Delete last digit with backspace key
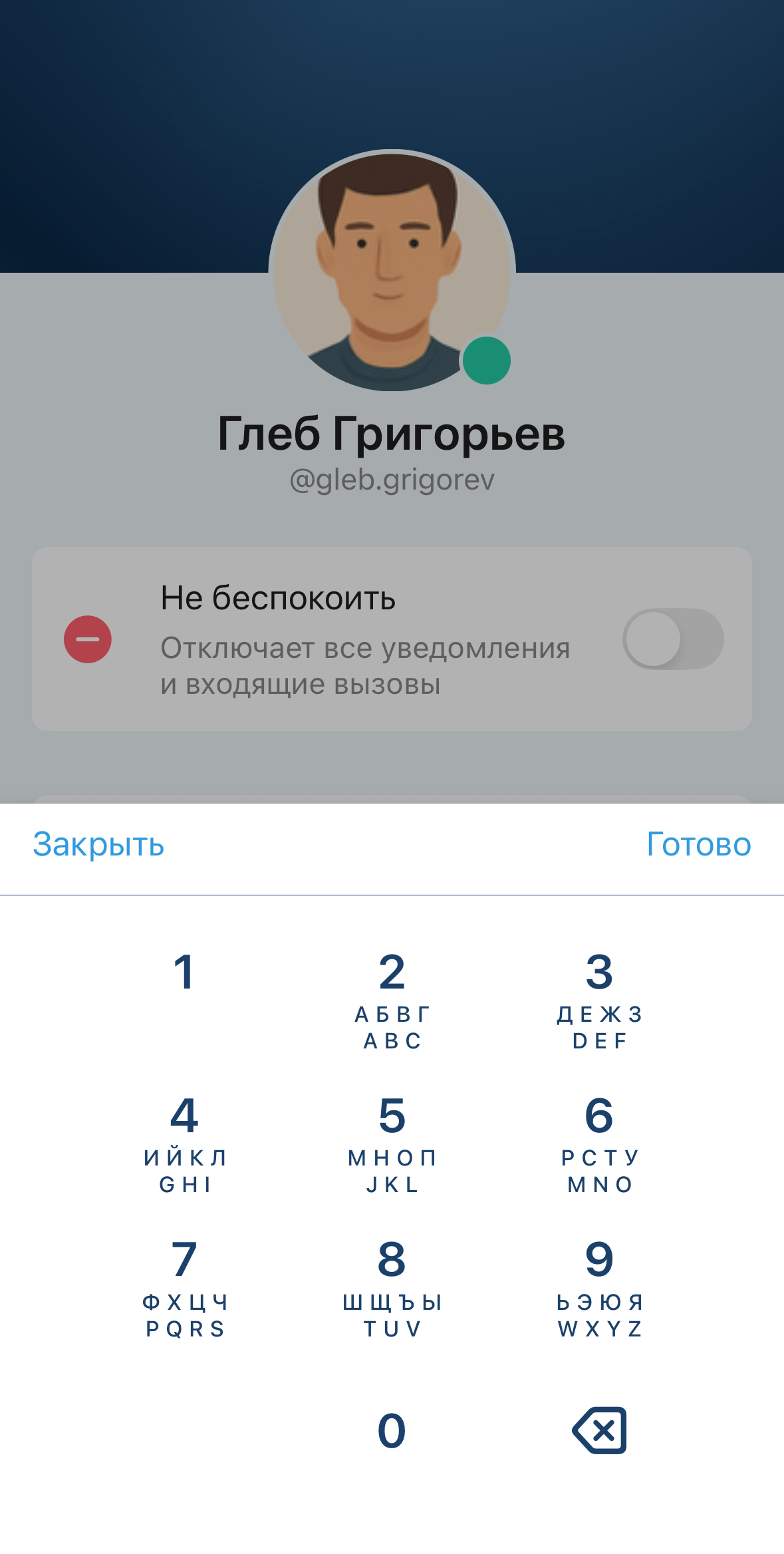 click(x=599, y=1430)
